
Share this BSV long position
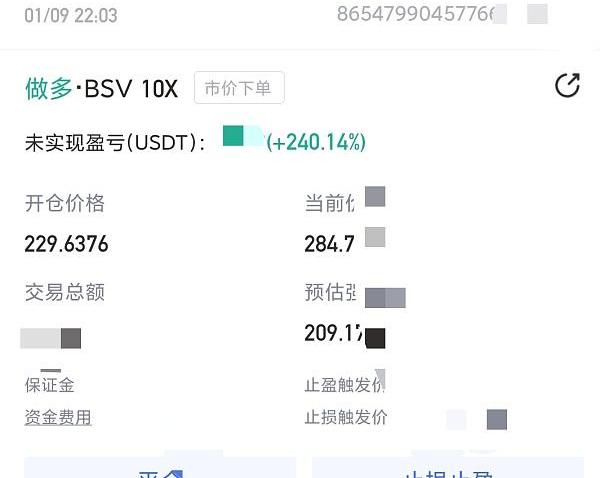(567, 86)
